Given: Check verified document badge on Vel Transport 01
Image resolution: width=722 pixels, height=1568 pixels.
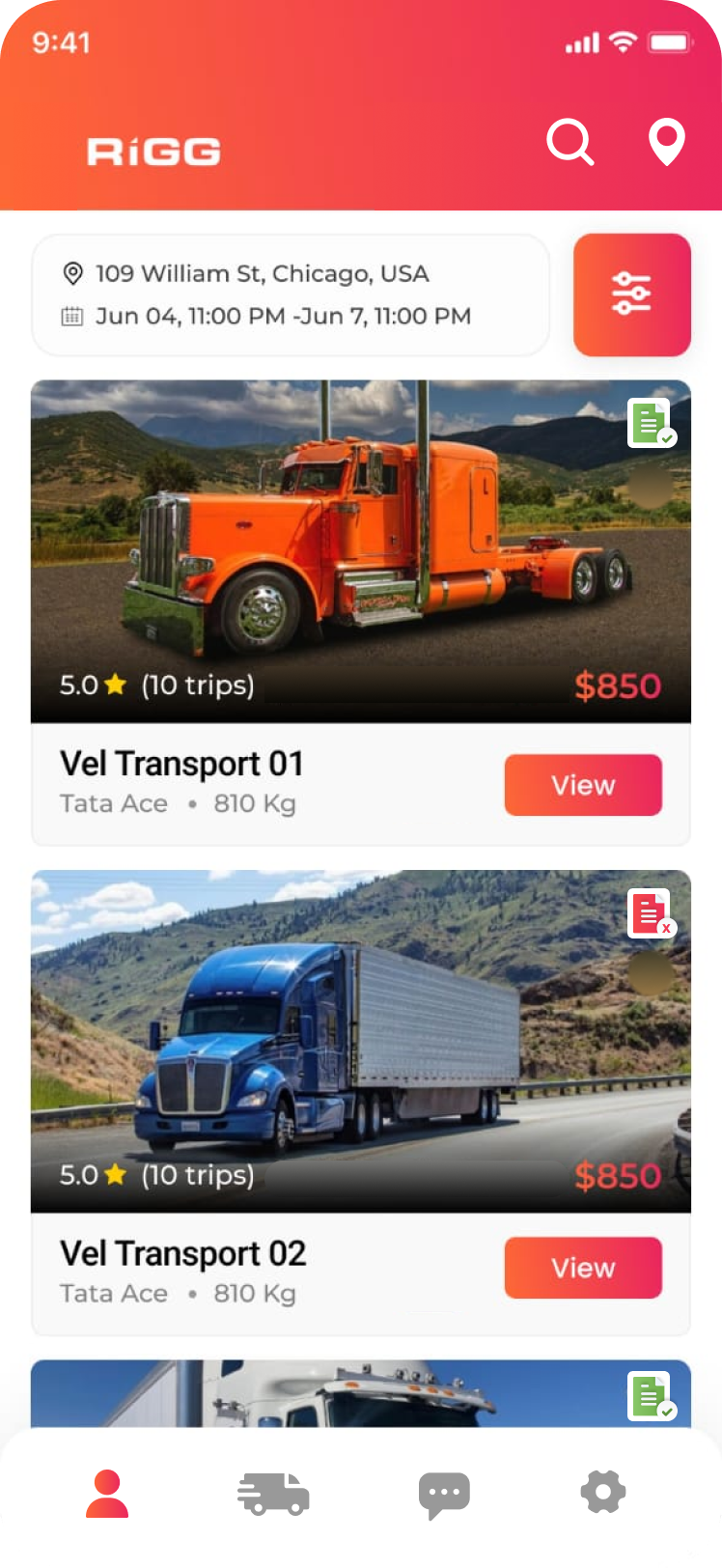Looking at the screenshot, I should [651, 424].
